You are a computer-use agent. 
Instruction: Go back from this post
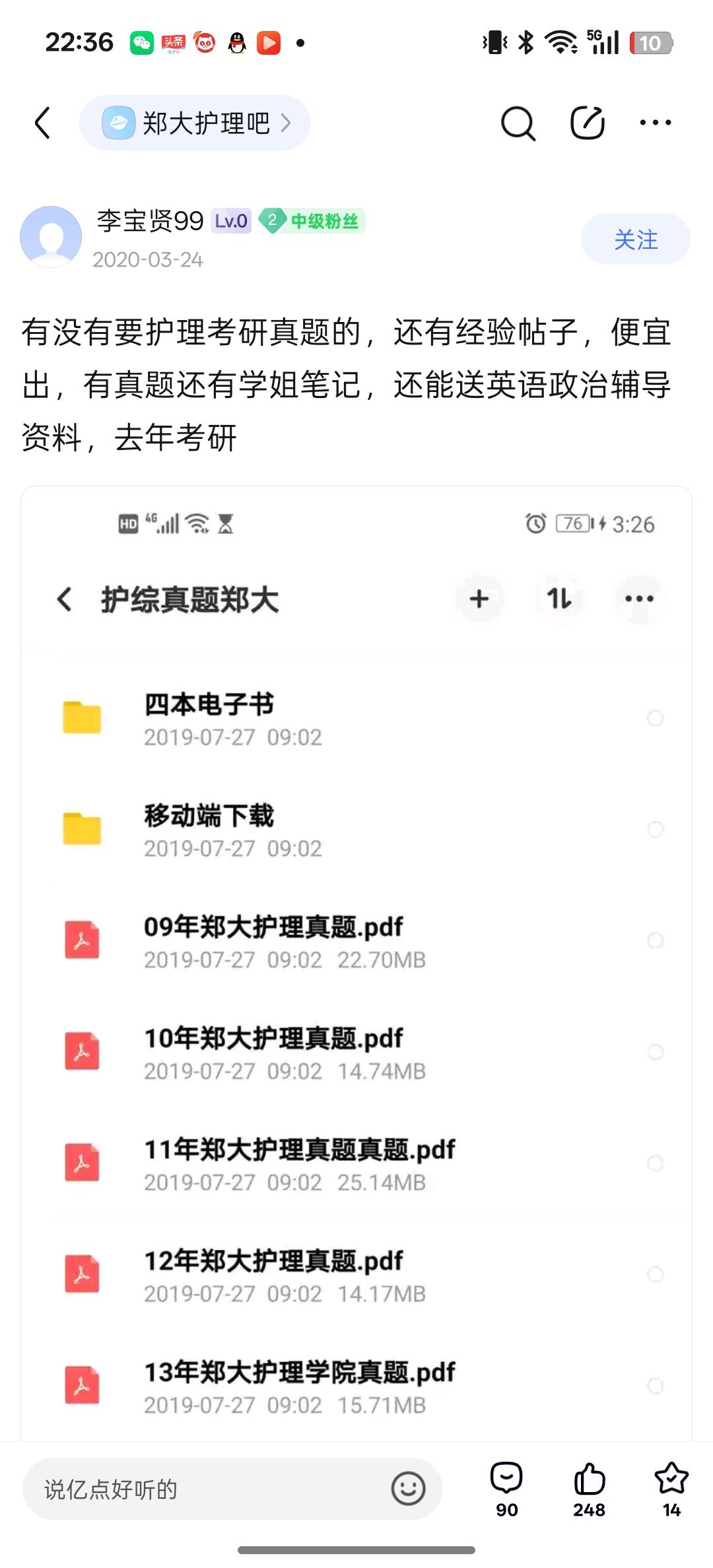coord(43,123)
